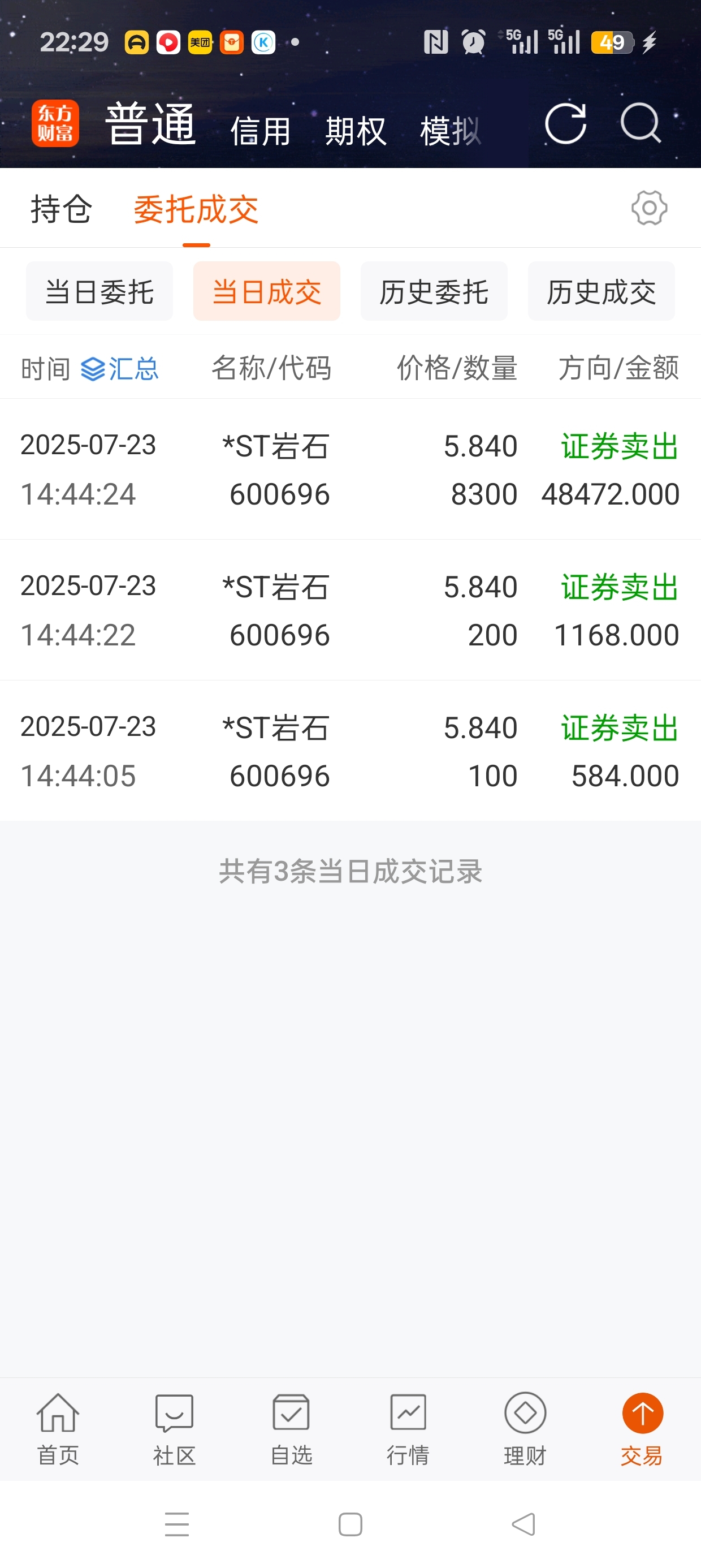Open the 14:44:05 sale record of 100 shares
The height and width of the screenshot is (1568, 701).
[350, 751]
